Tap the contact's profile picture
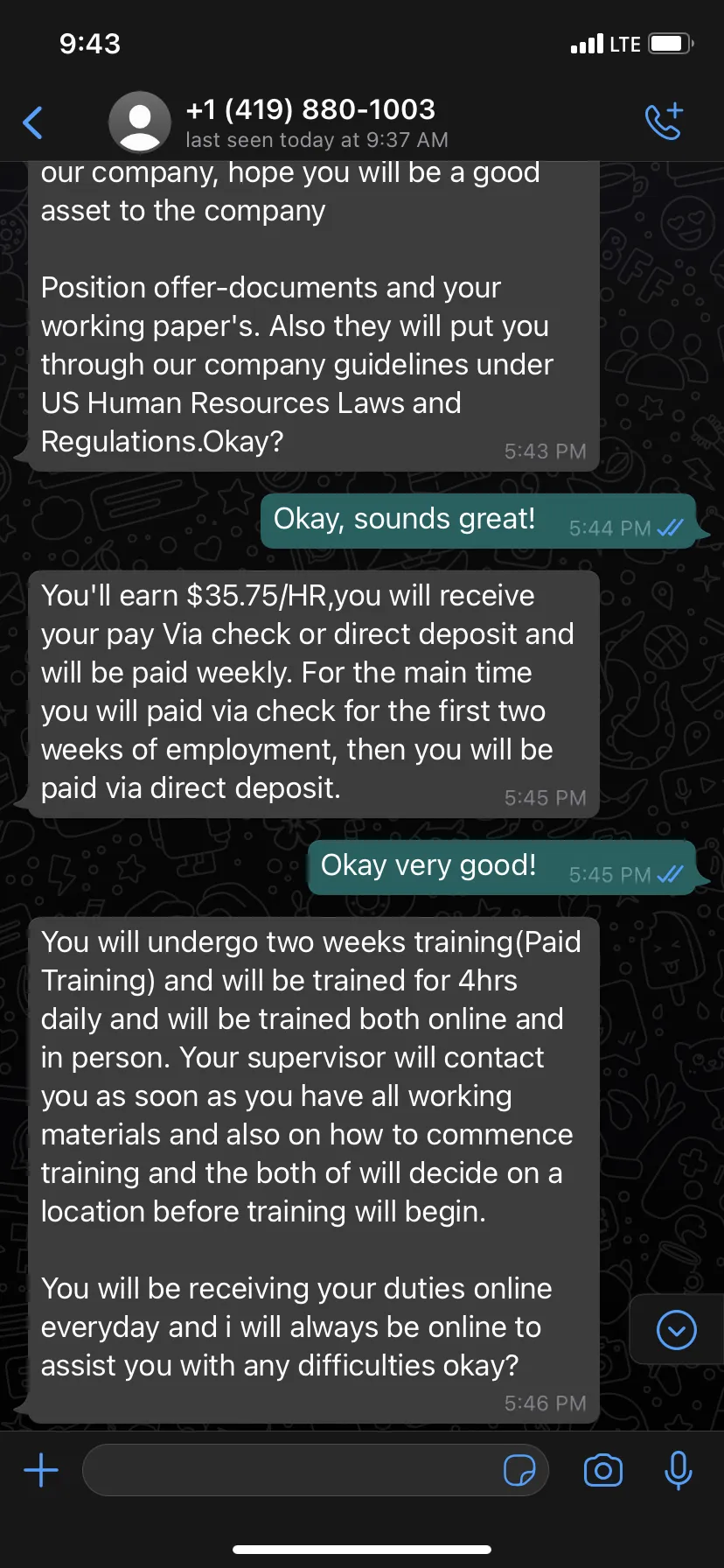Image resolution: width=724 pixels, height=1568 pixels. click(140, 122)
